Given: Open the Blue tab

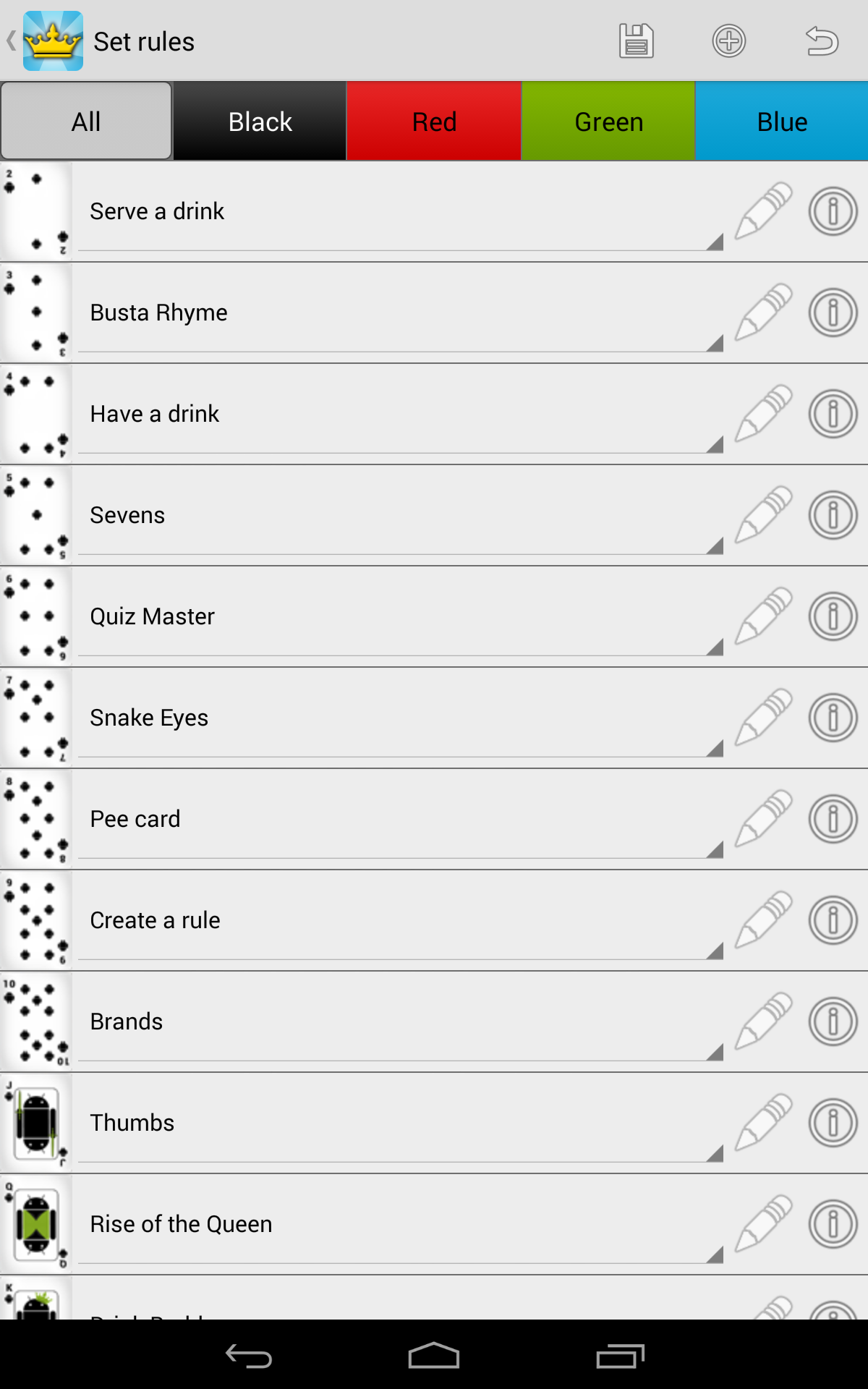Looking at the screenshot, I should point(782,122).
